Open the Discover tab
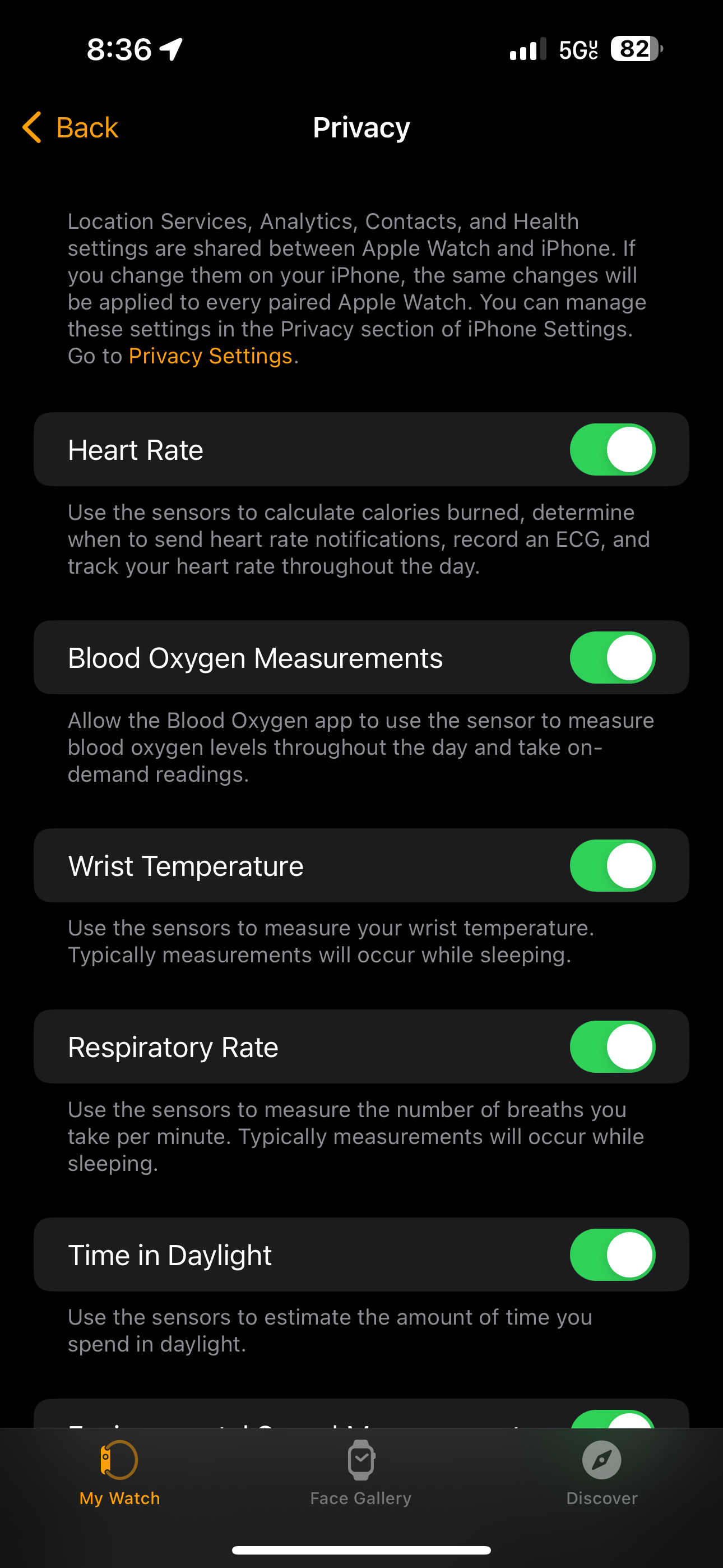The image size is (723, 1568). point(602,1473)
